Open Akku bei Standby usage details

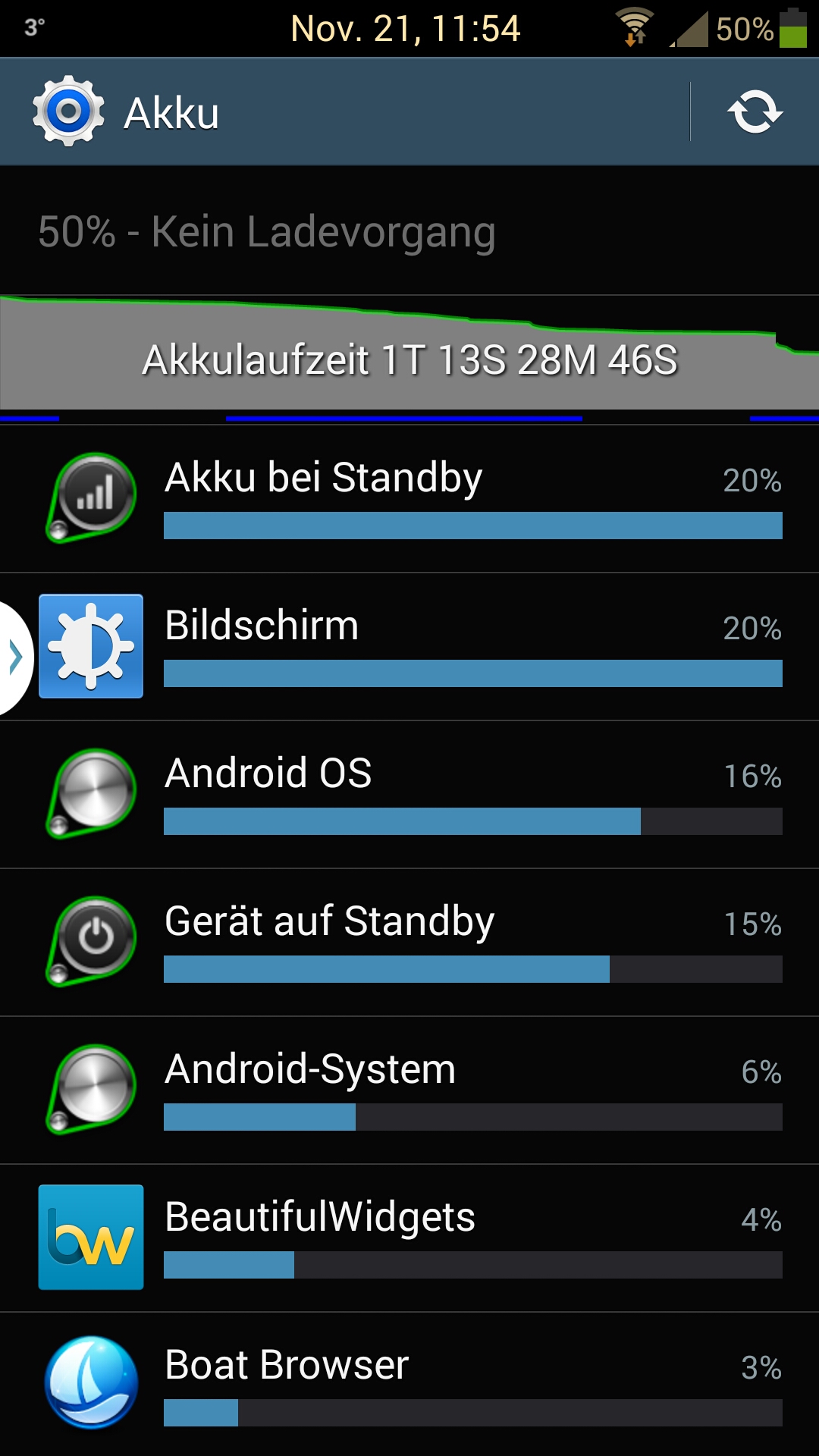click(x=409, y=499)
